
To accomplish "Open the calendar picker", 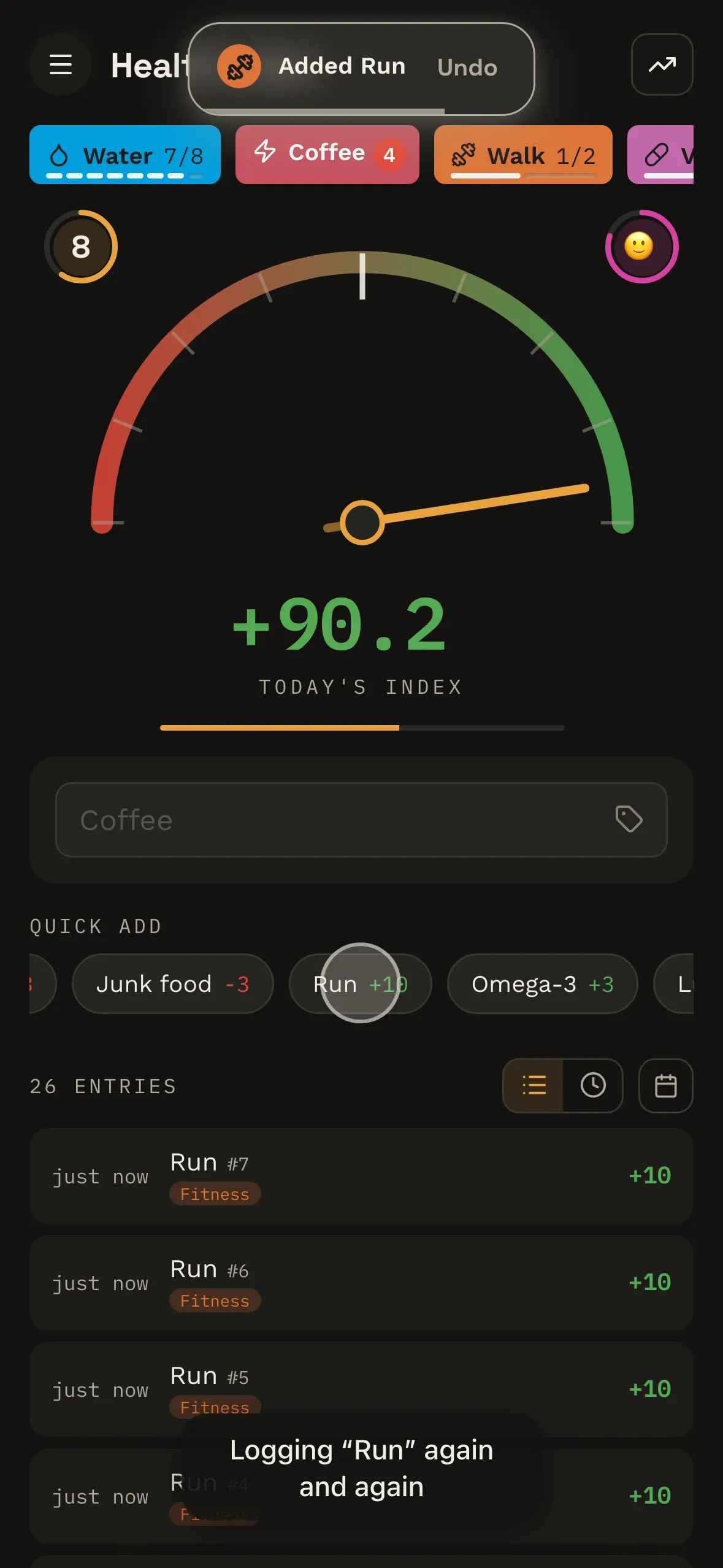I will point(665,1085).
